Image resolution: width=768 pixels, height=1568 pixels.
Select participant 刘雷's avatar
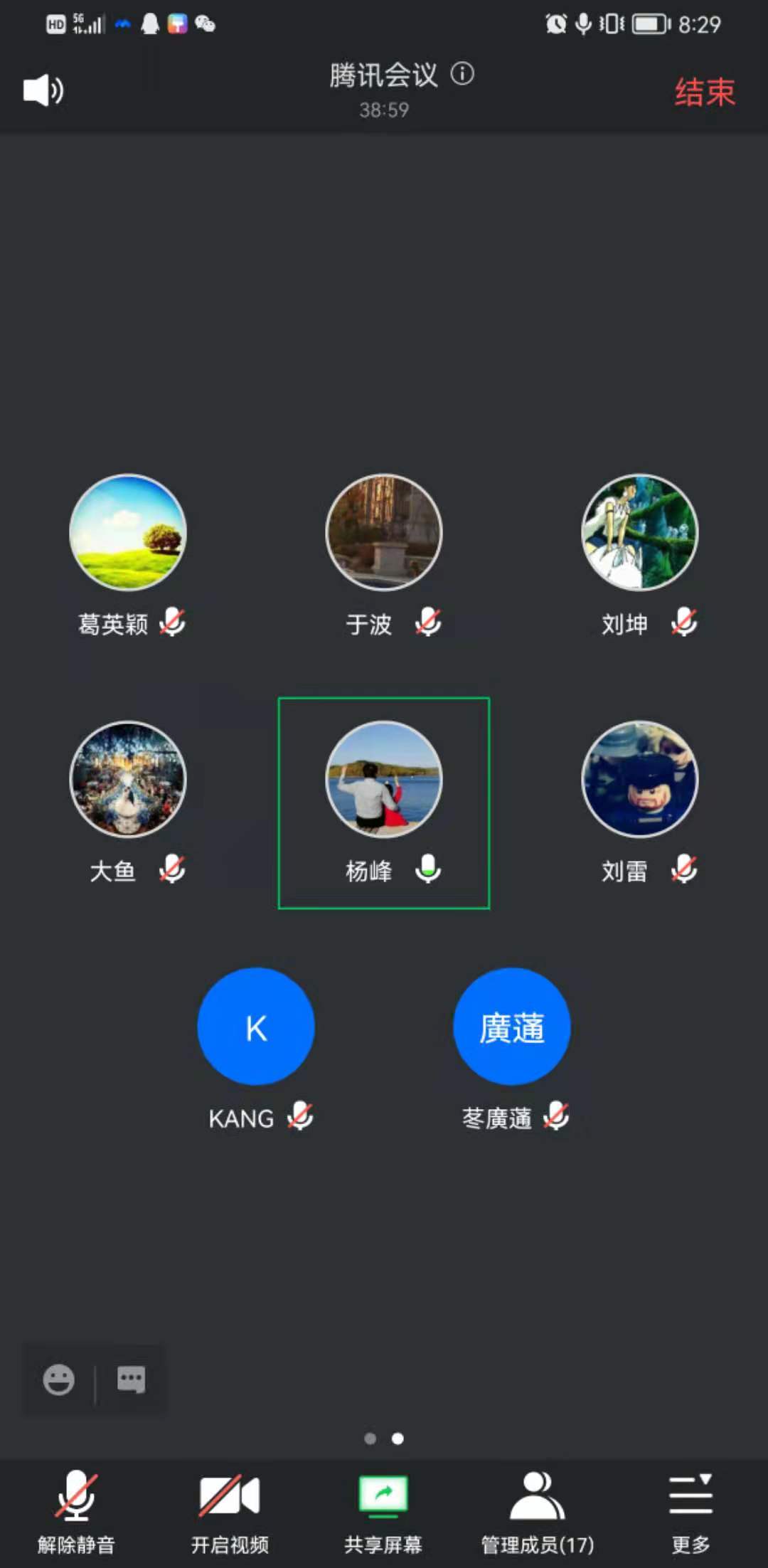640,779
